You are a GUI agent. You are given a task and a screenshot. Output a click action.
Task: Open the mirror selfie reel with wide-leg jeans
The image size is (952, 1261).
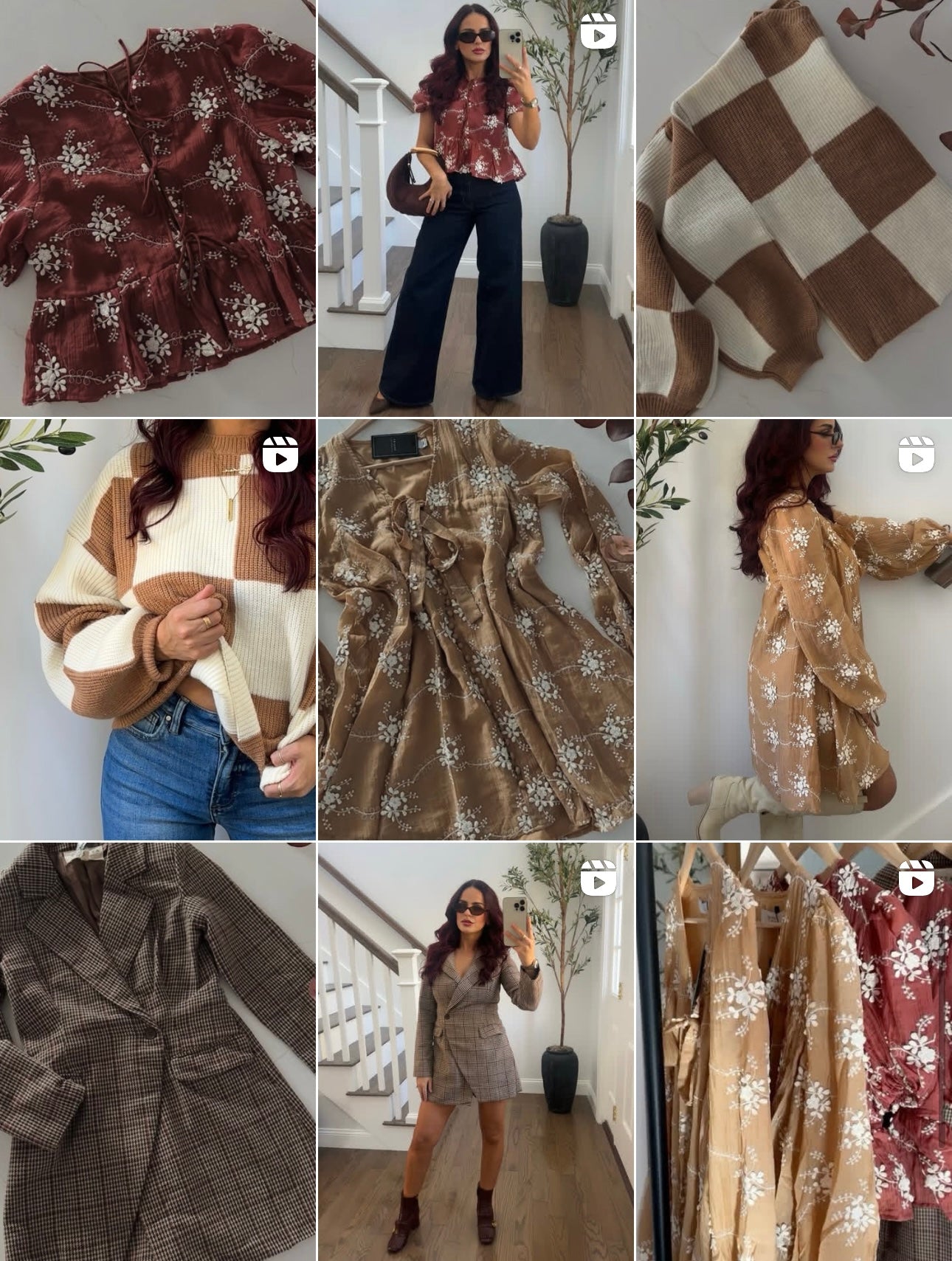(475, 208)
